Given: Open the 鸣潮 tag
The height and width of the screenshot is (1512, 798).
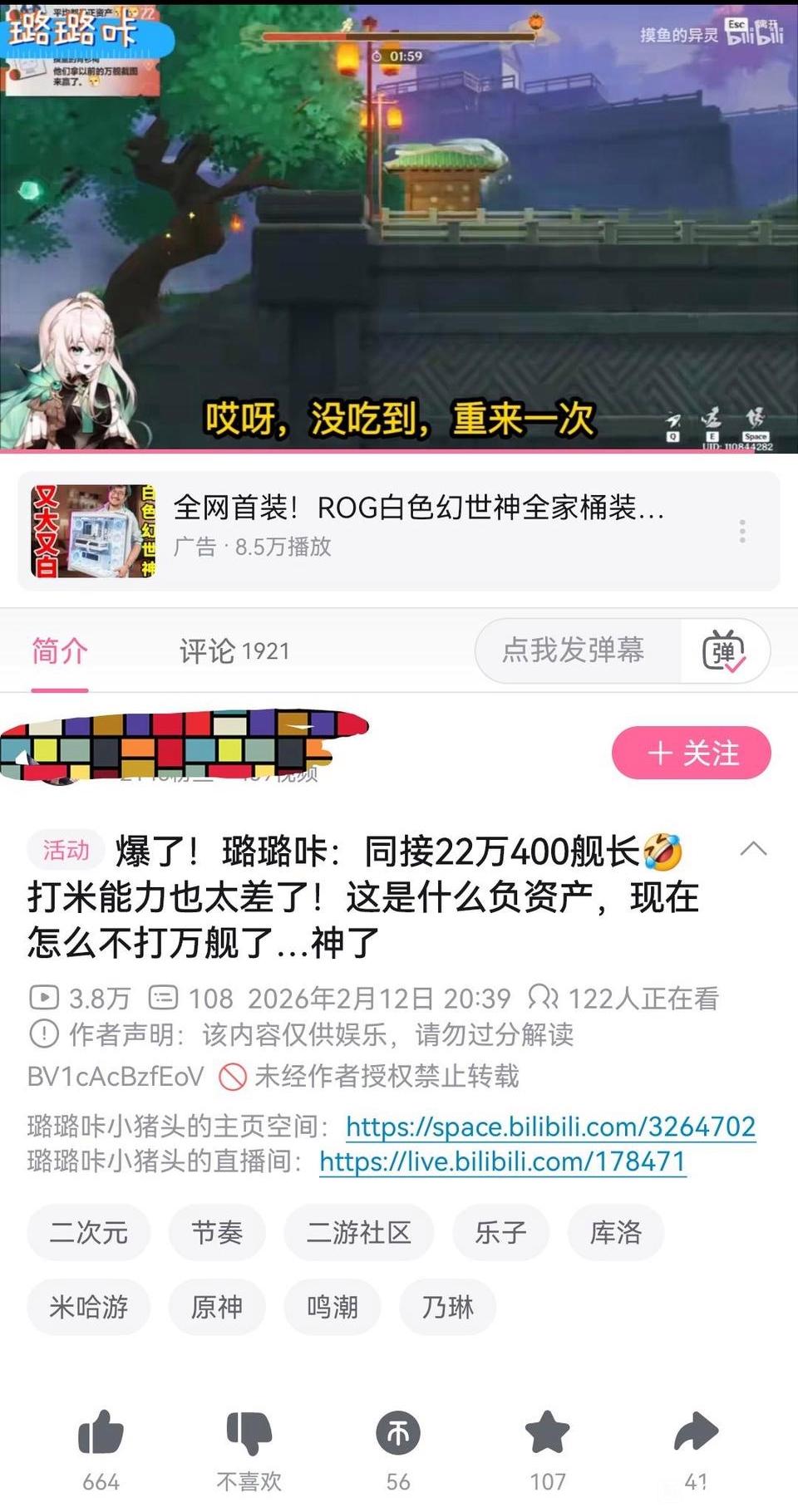Looking at the screenshot, I should pyautogui.click(x=332, y=1307).
